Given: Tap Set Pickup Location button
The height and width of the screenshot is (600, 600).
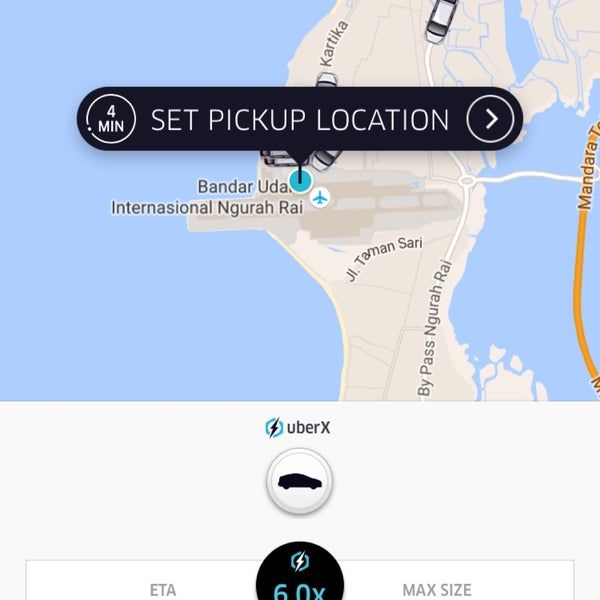Looking at the screenshot, I should [299, 120].
